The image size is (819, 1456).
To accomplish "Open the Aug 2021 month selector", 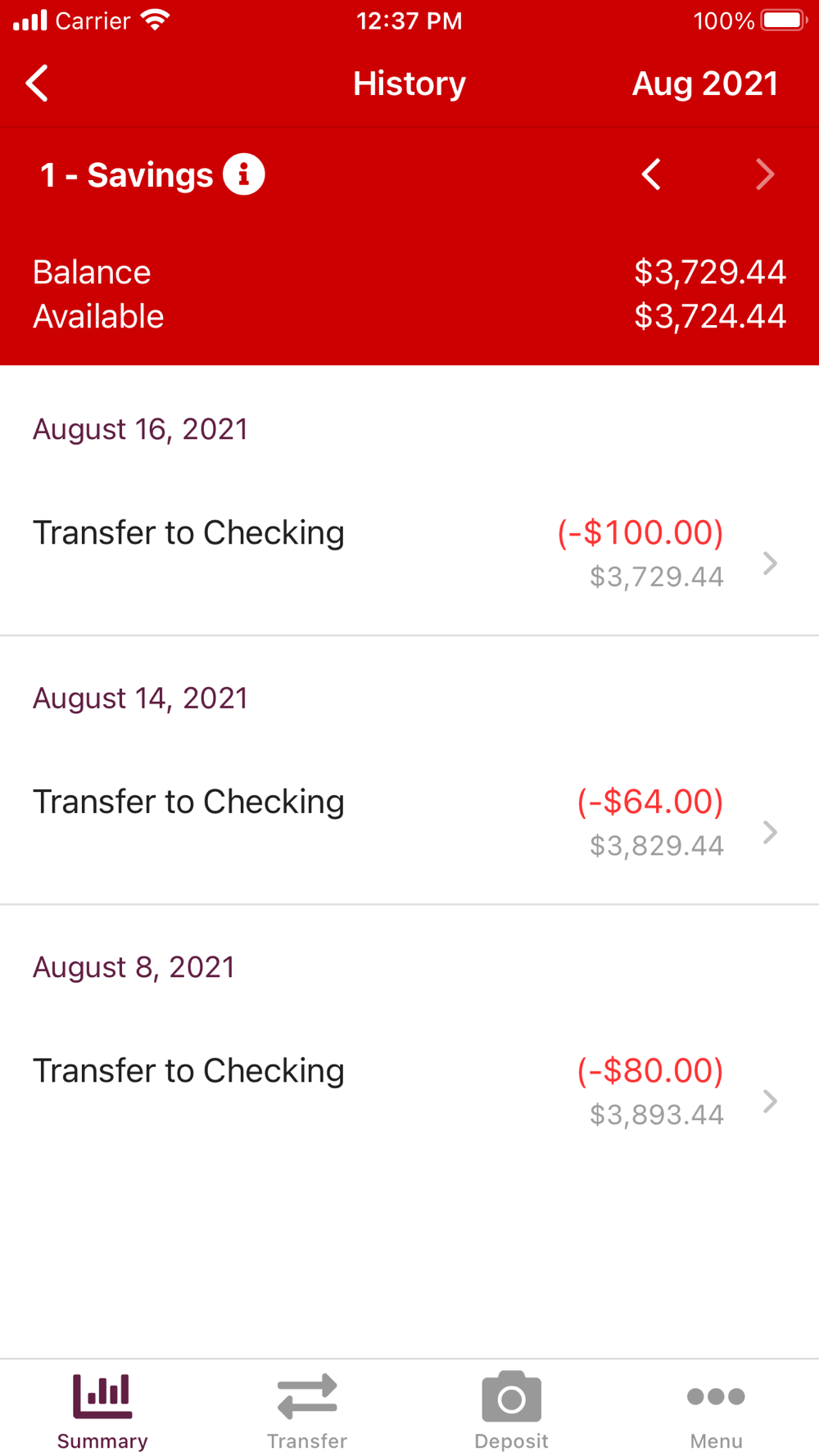I will point(705,84).
